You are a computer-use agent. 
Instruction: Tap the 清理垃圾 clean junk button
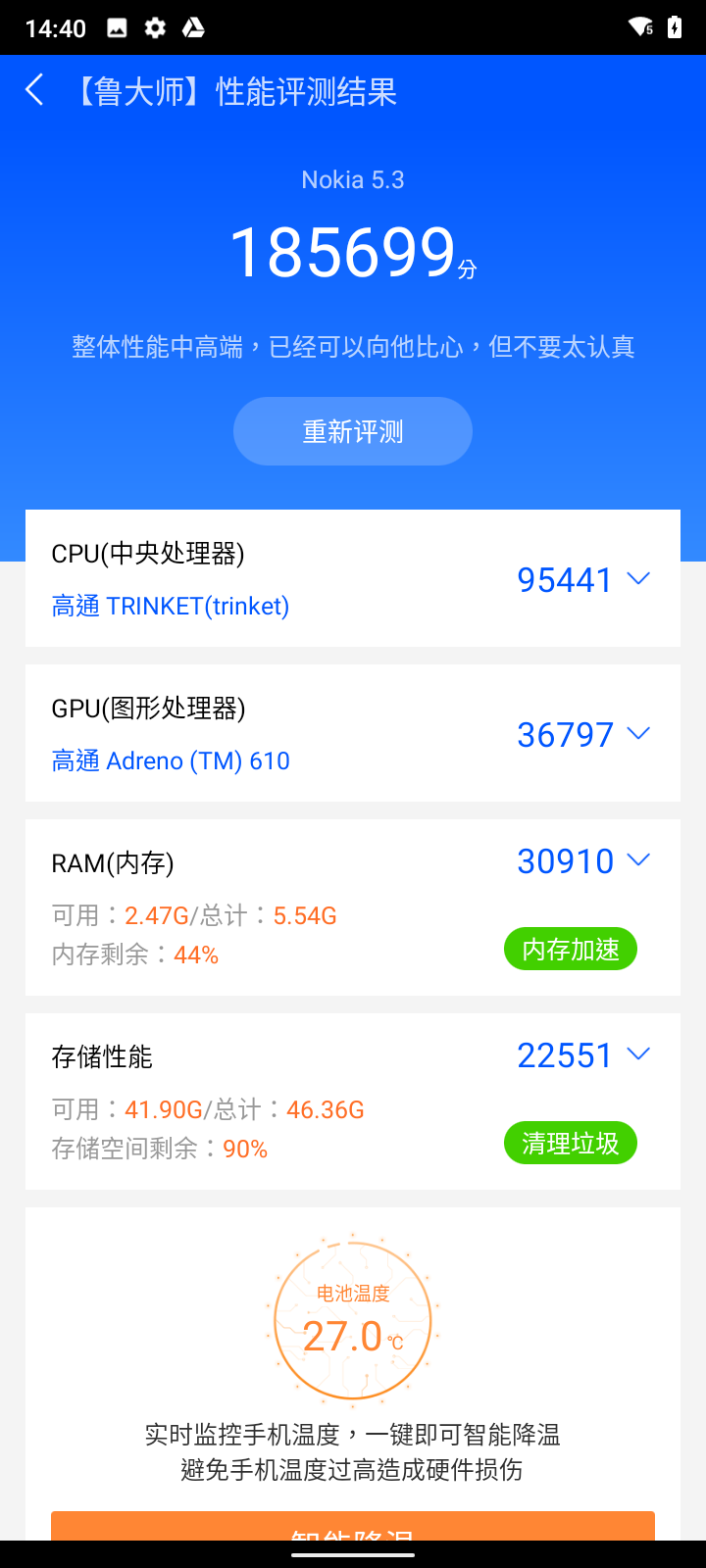[570, 1144]
